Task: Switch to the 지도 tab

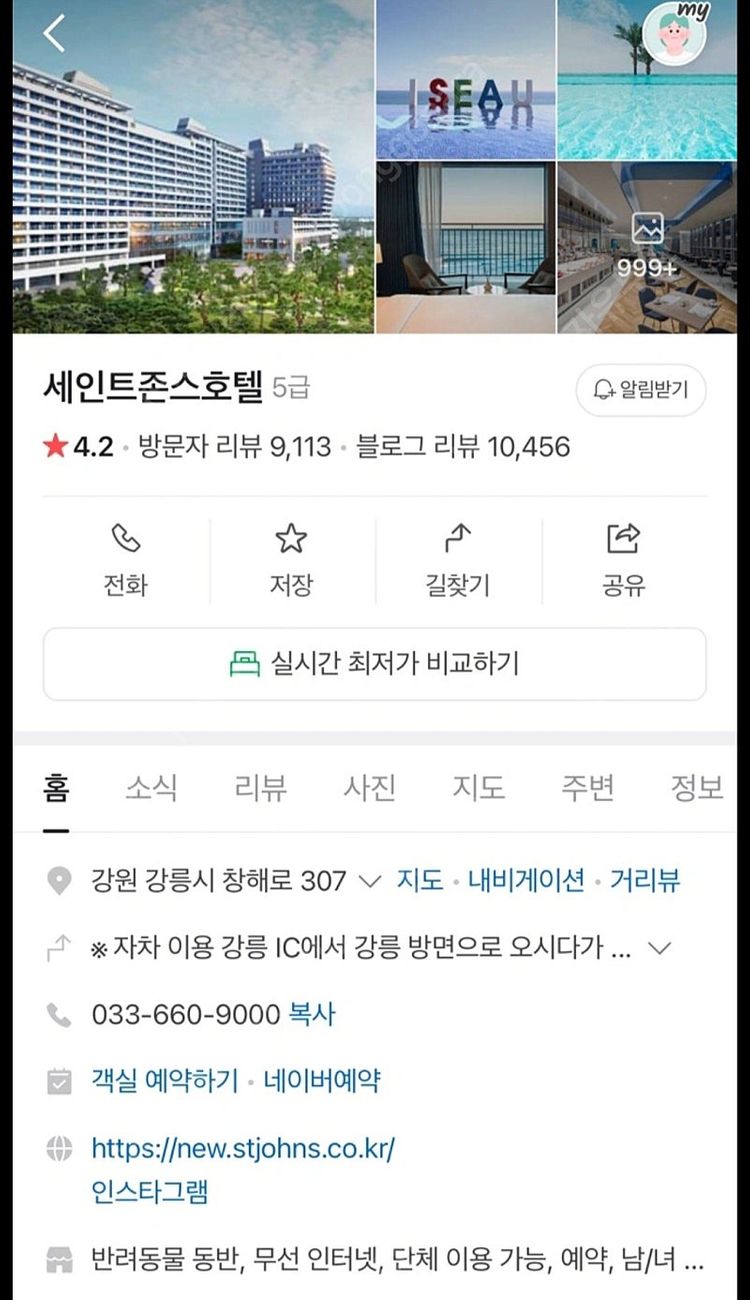Action: pos(478,789)
